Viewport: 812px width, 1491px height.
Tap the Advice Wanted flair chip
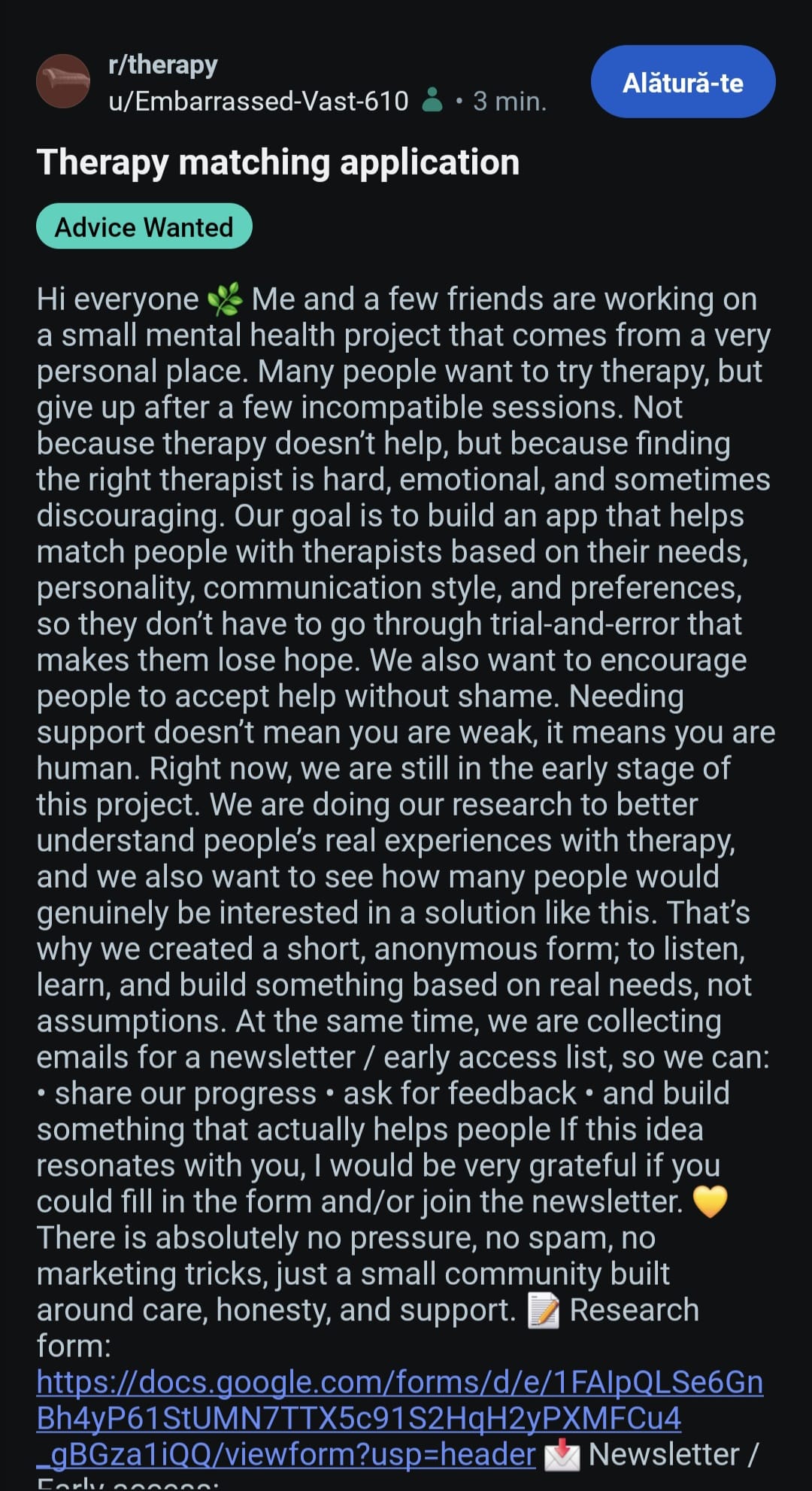[144, 226]
